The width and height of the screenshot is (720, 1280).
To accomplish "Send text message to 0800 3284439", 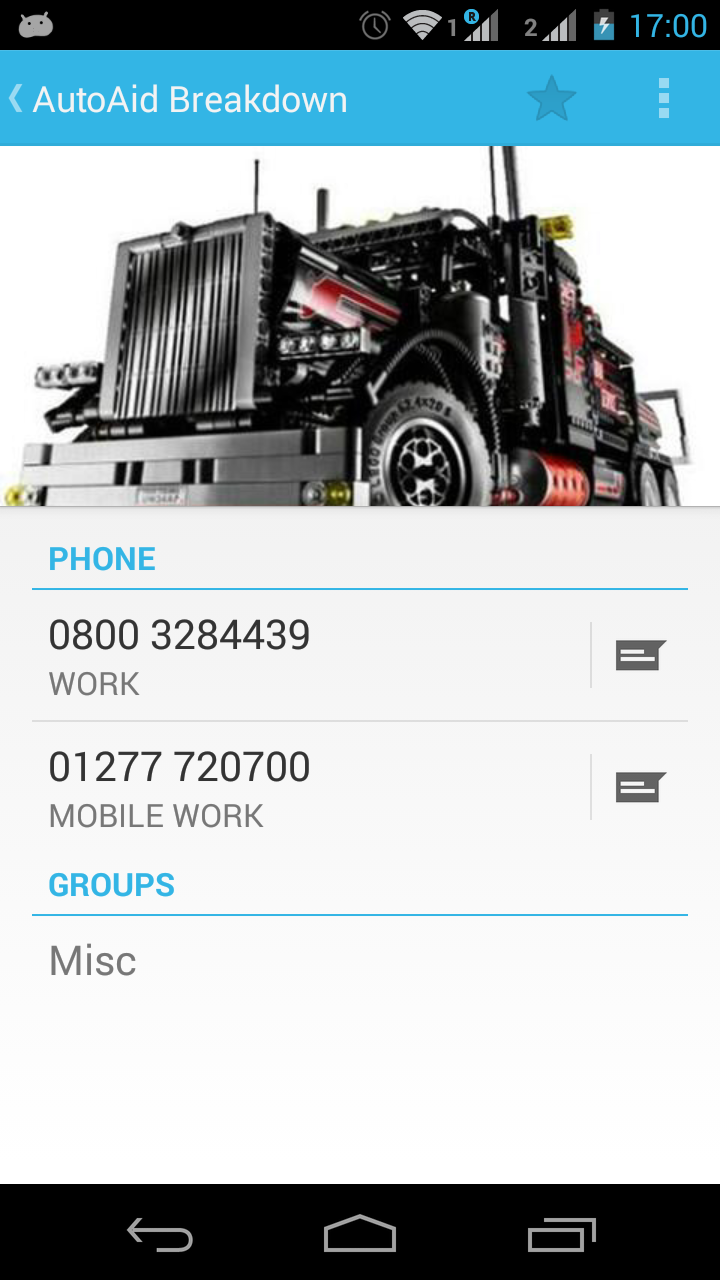I will pyautogui.click(x=640, y=655).
